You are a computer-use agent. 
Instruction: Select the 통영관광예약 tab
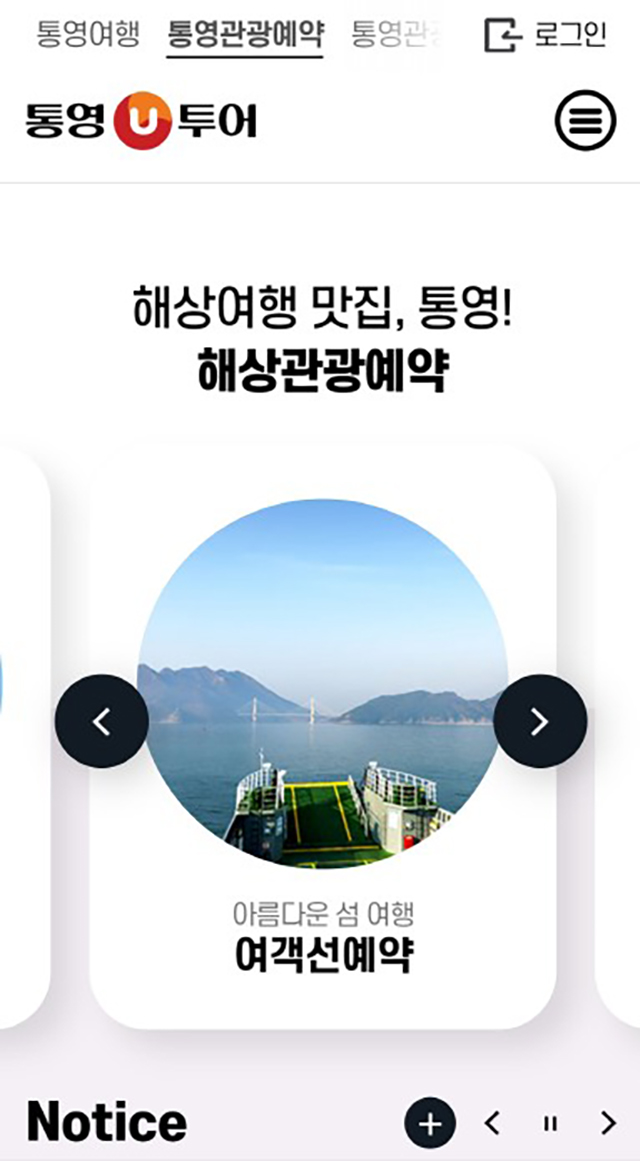(245, 34)
